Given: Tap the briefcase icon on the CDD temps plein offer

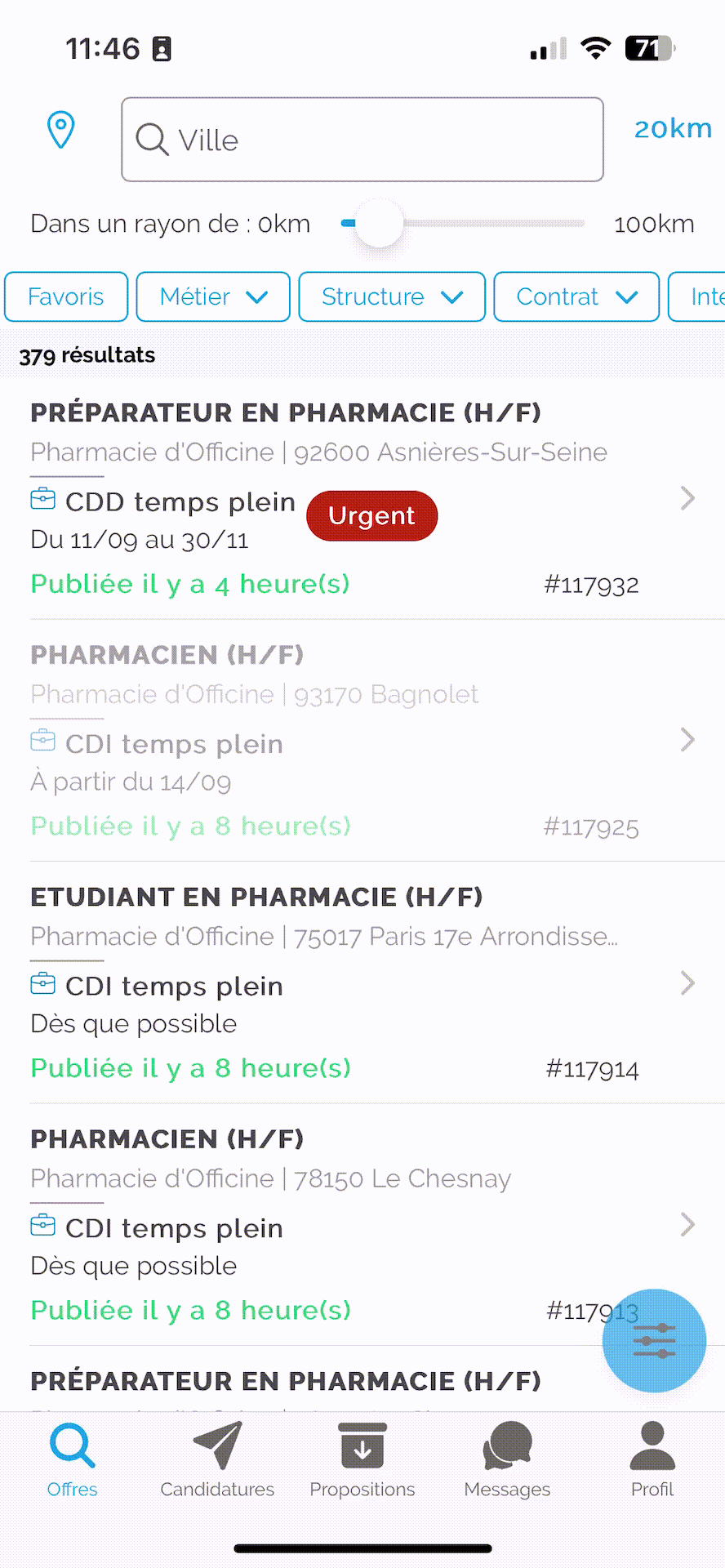Looking at the screenshot, I should click(x=42, y=499).
